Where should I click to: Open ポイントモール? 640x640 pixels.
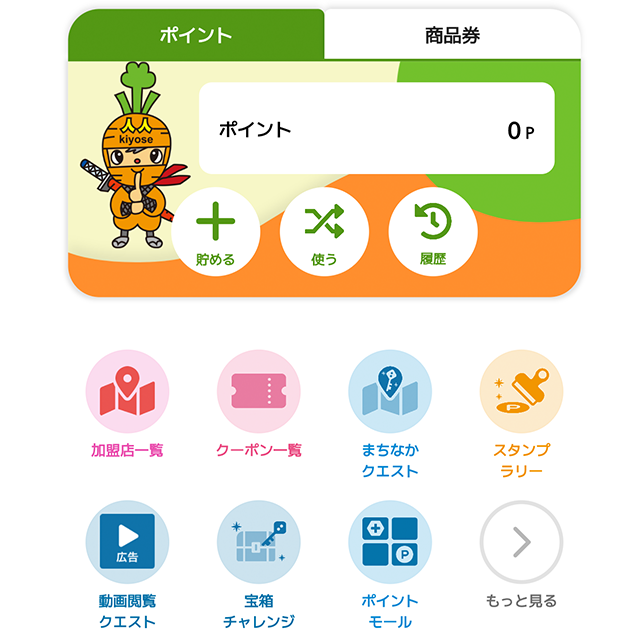[390, 543]
